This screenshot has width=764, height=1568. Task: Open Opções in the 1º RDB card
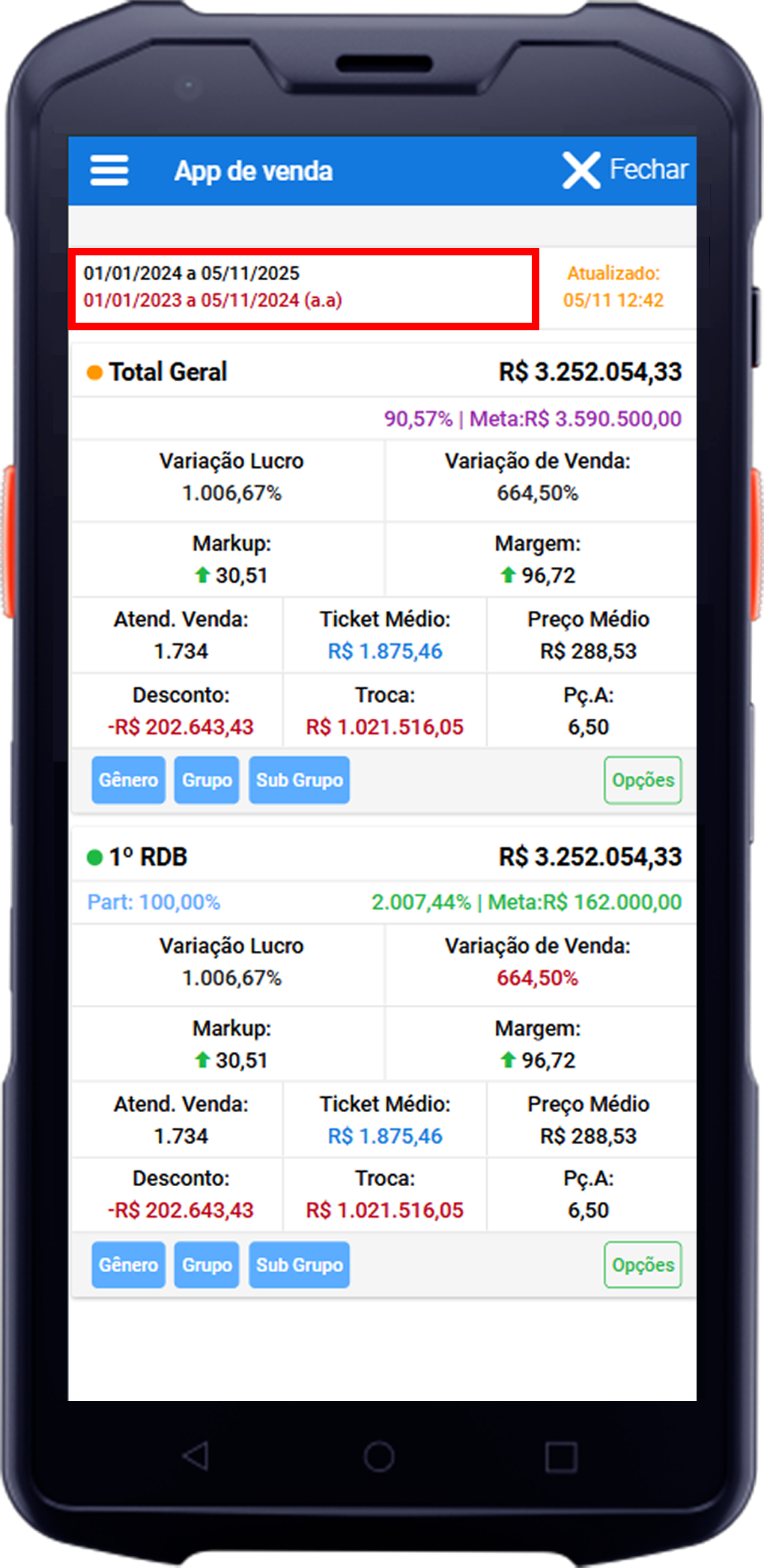[643, 1265]
